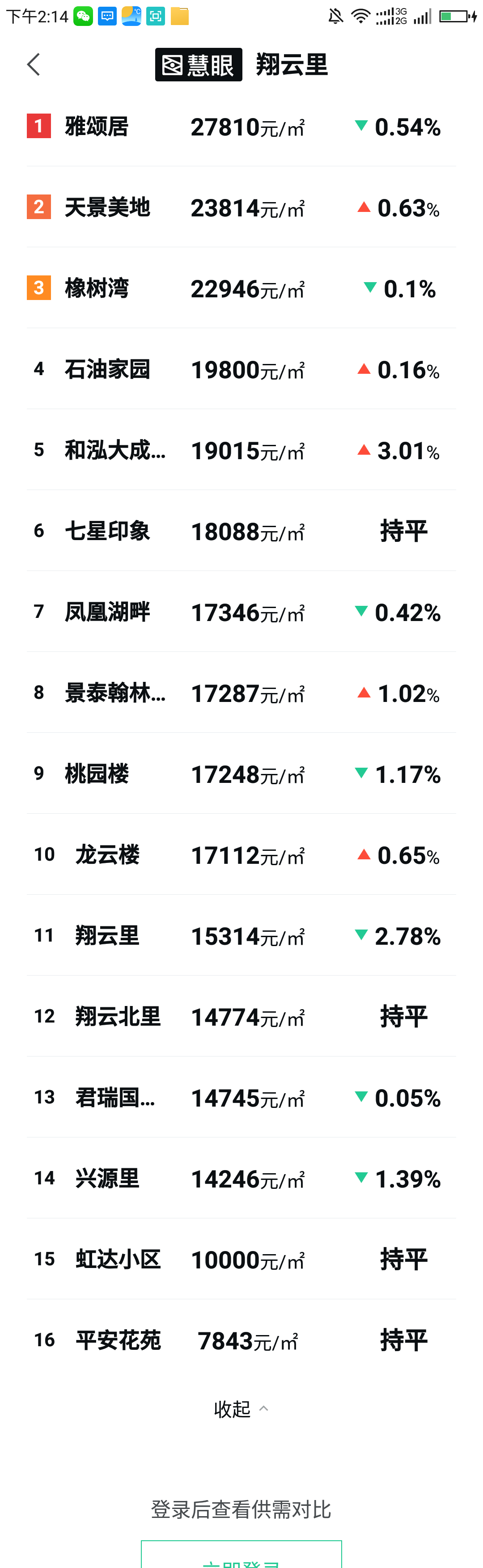Select the 橡树湾 community row
Image resolution: width=483 pixels, height=1568 pixels.
[x=241, y=288]
